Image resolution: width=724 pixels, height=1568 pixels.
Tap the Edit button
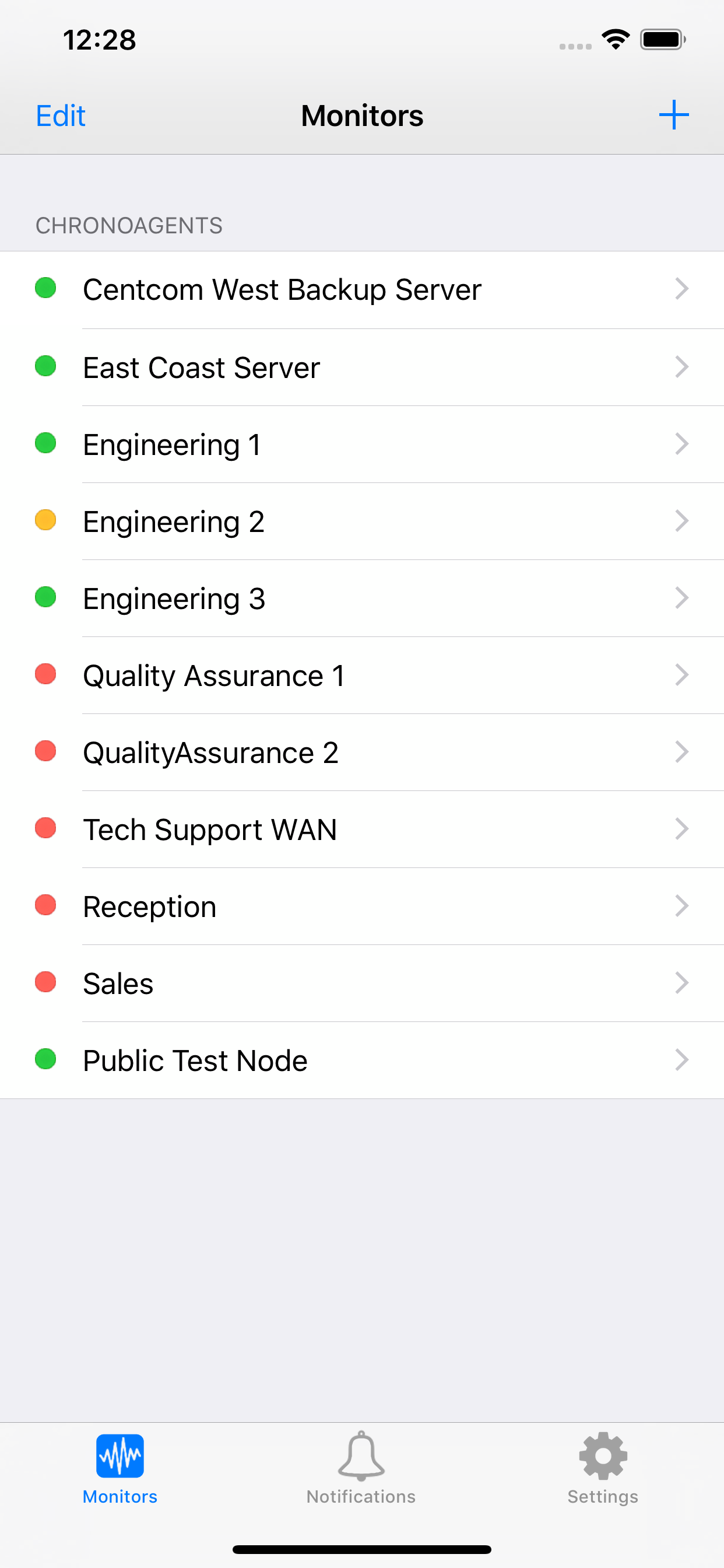click(x=59, y=114)
